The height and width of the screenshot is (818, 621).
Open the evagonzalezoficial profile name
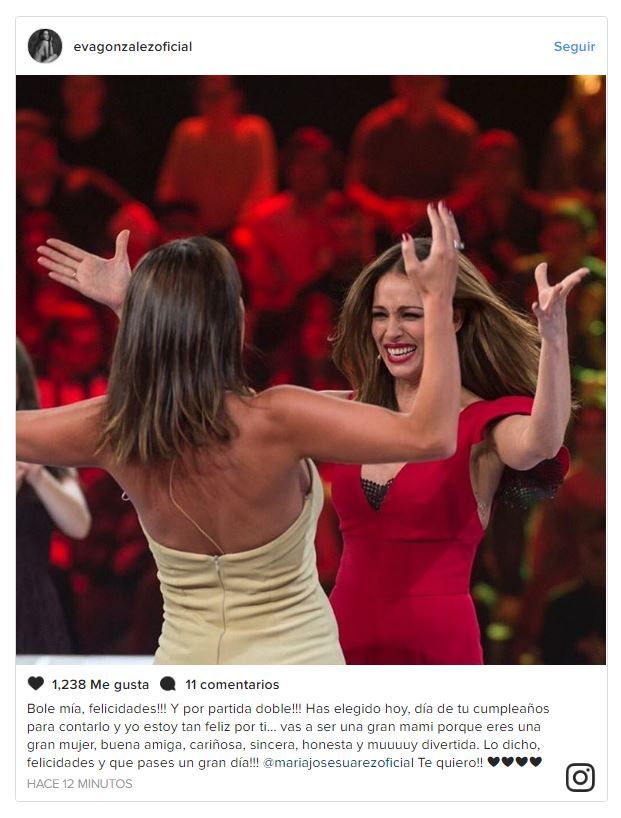[x=132, y=47]
